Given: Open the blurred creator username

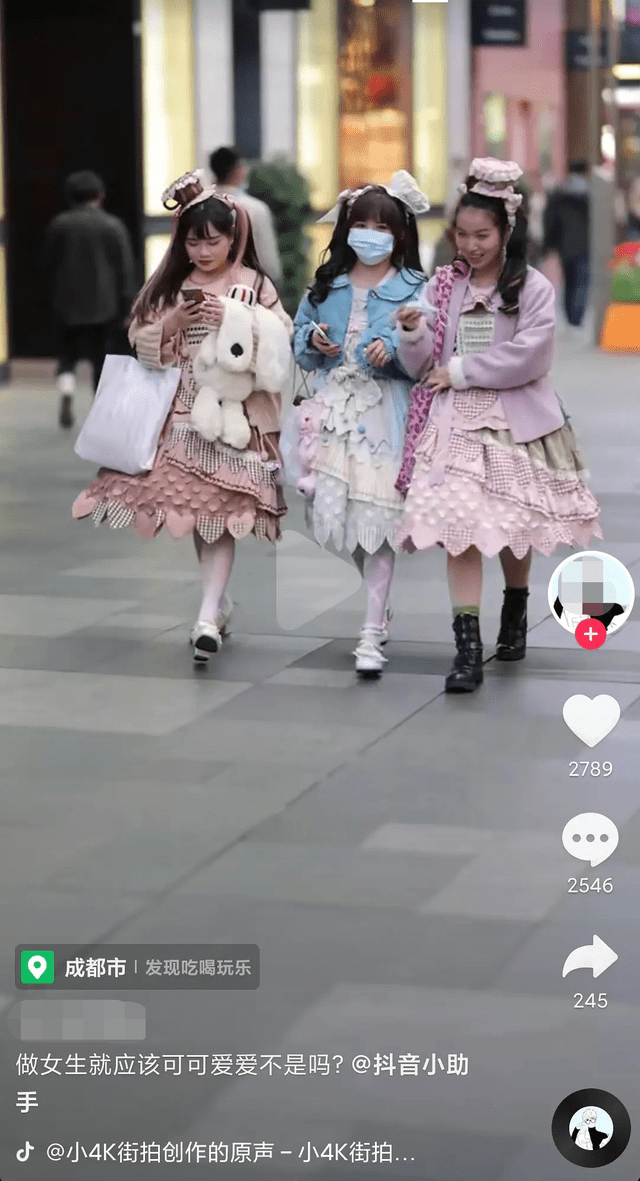Looking at the screenshot, I should click(80, 1022).
